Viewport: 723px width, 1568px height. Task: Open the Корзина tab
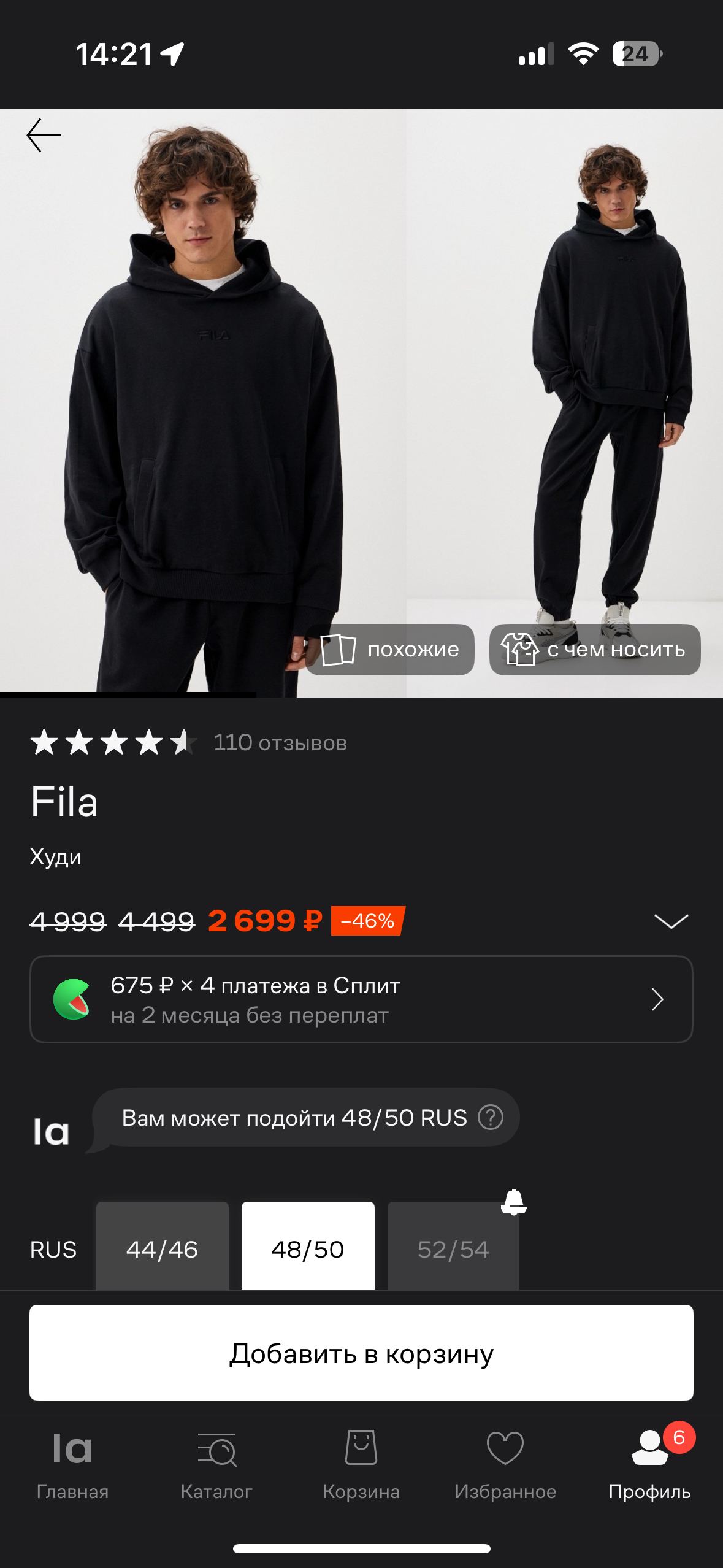click(361, 1465)
